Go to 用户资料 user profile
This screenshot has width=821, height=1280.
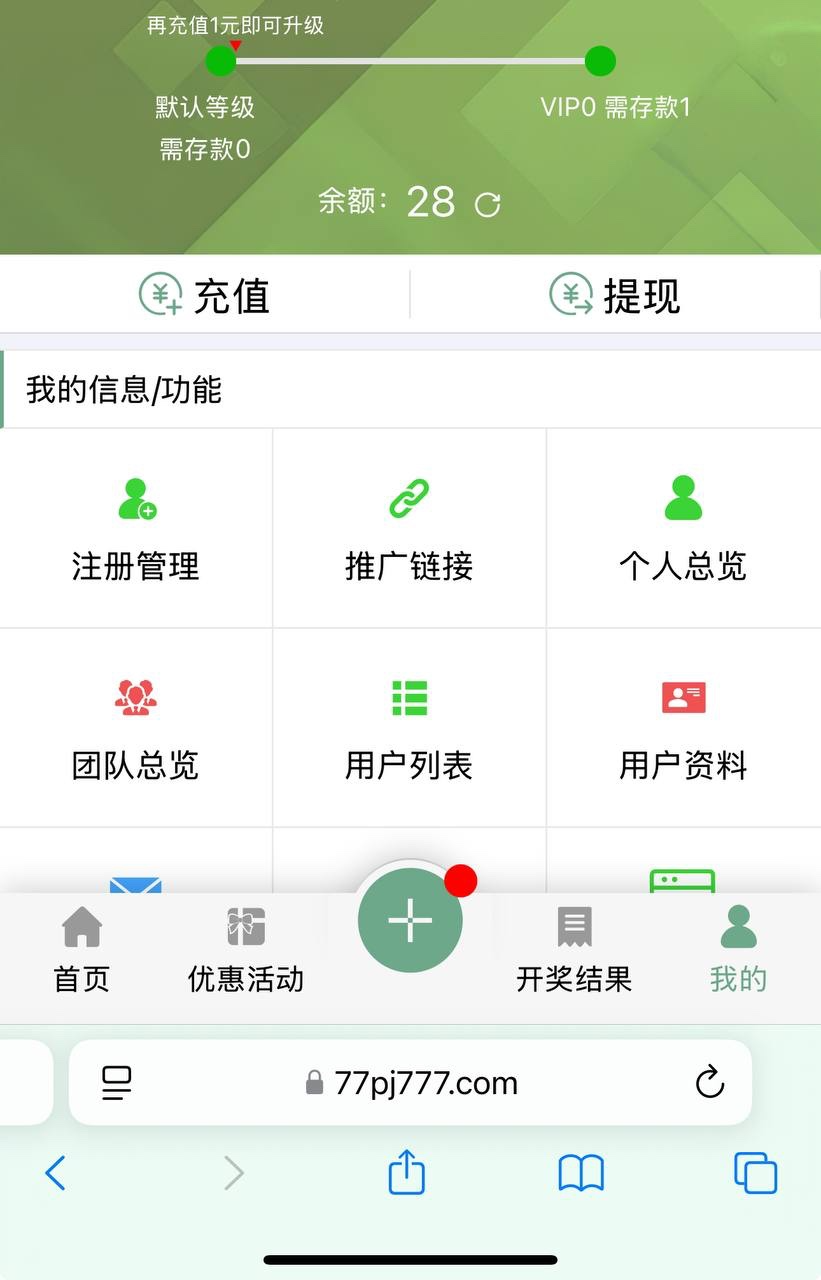click(x=683, y=729)
